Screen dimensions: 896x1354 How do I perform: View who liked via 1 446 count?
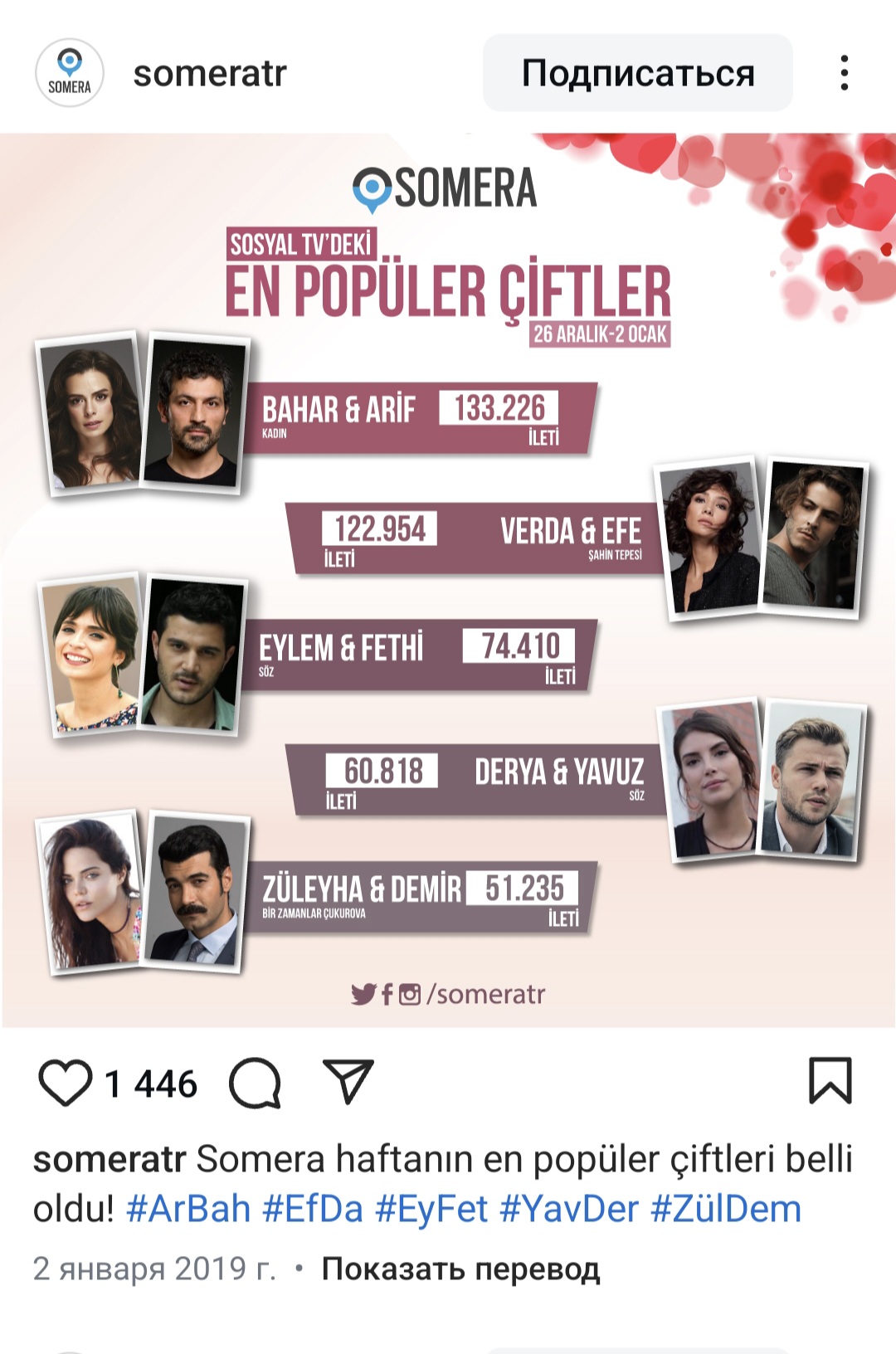point(151,1084)
